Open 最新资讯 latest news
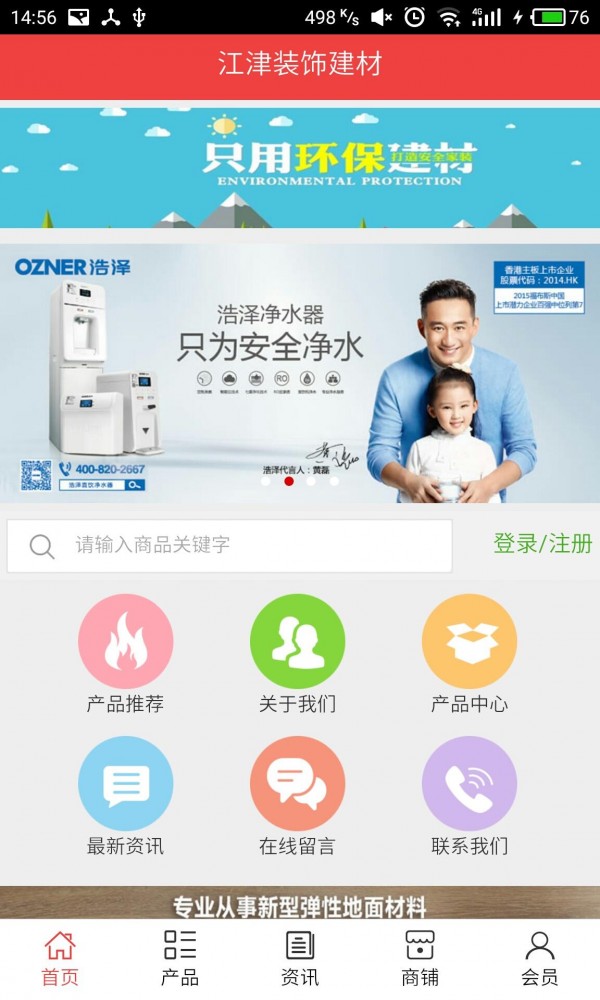600x1000 pixels. point(126,796)
